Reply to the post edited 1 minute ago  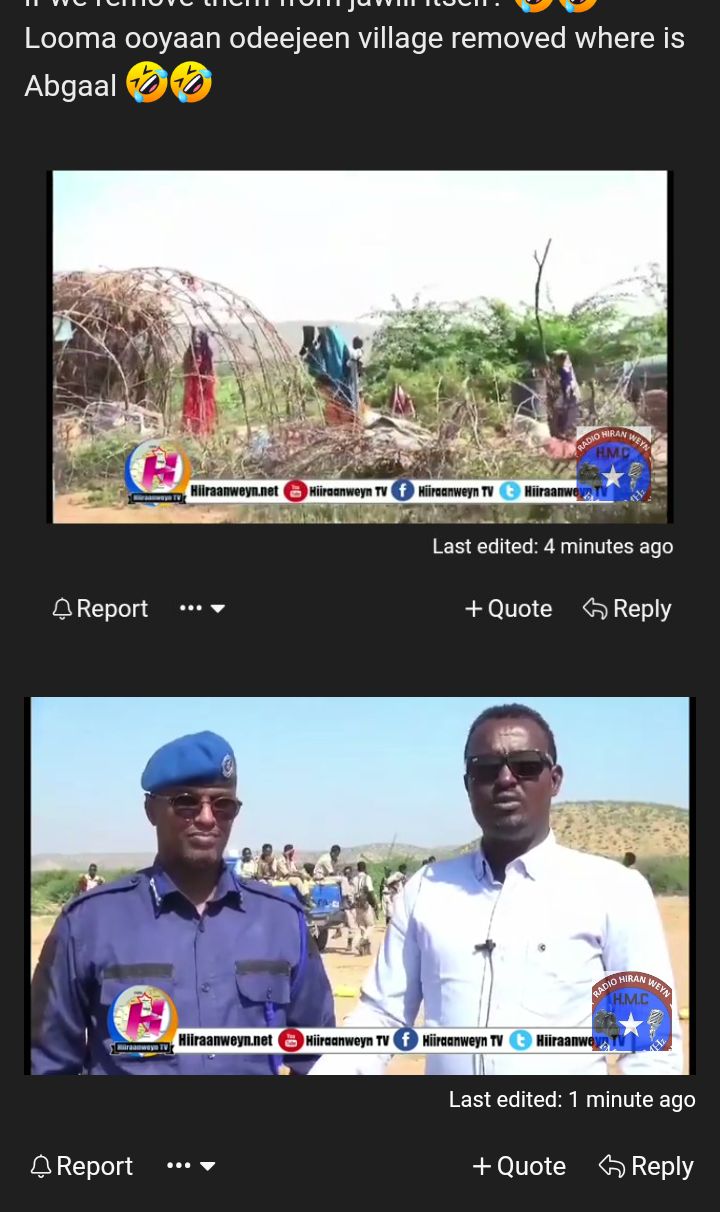(646, 1166)
